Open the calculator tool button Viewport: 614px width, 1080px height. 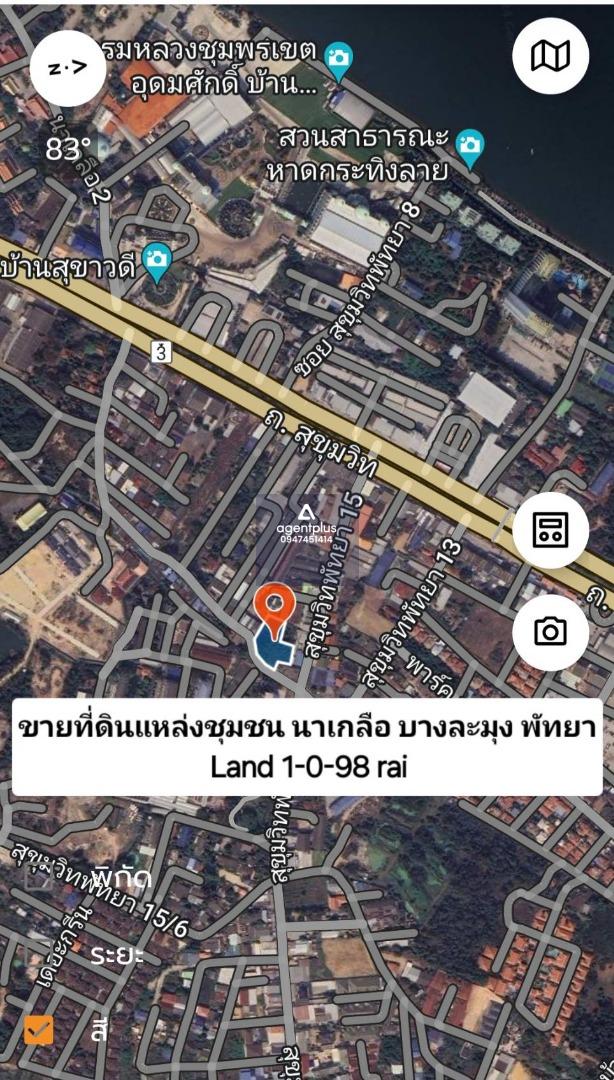550,530
